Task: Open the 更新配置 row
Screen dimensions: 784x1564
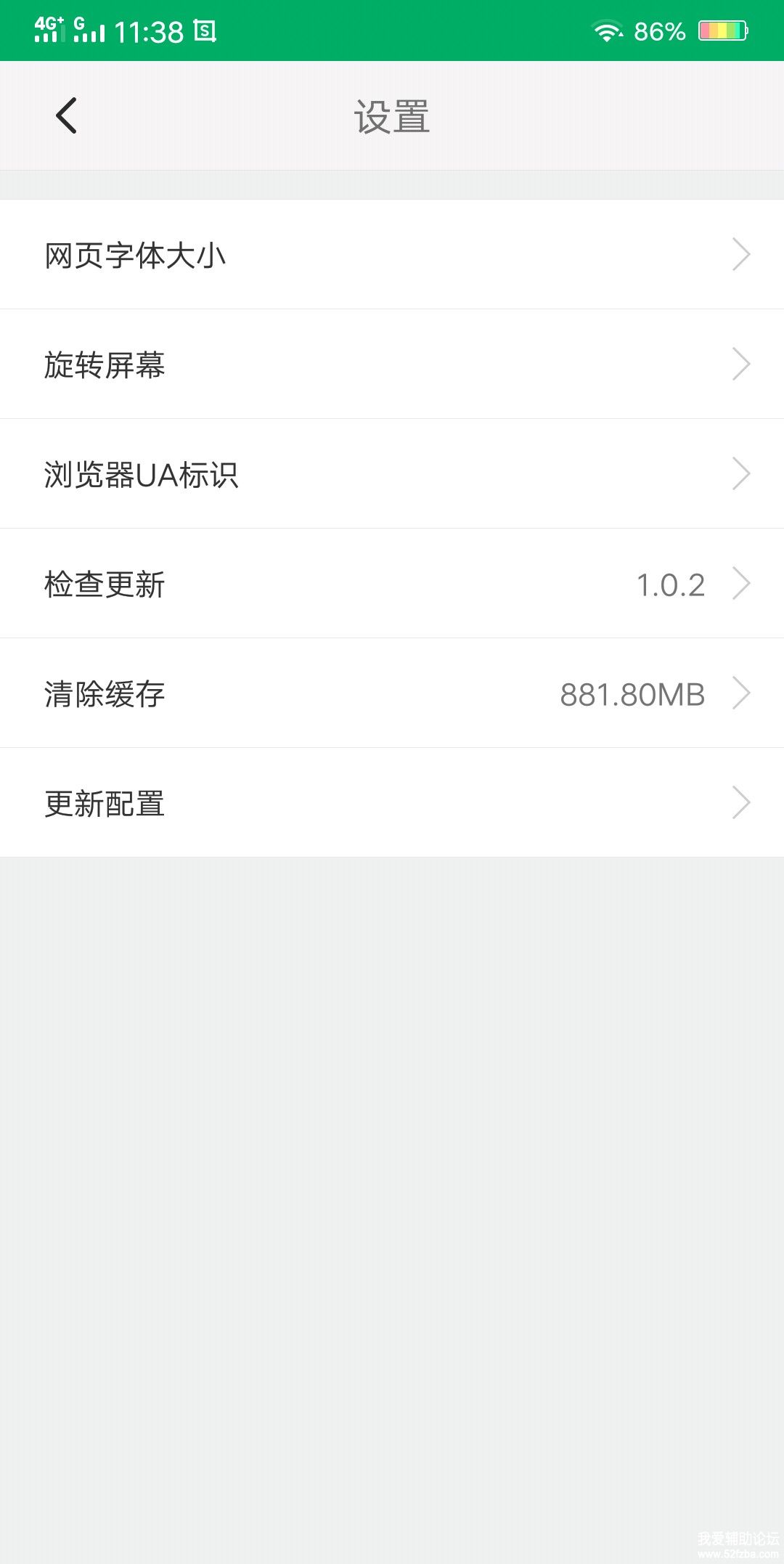Action: click(392, 803)
